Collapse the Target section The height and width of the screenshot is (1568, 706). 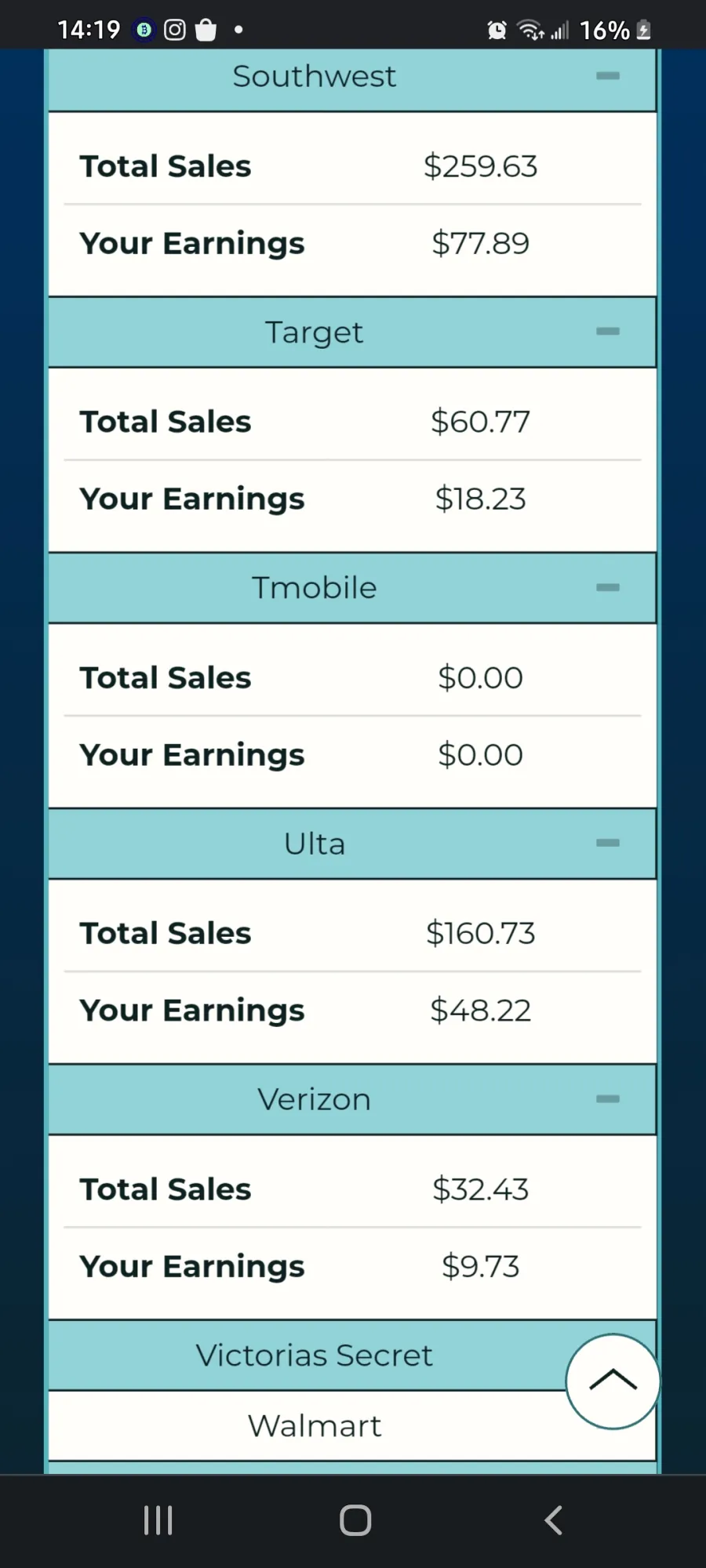point(607,332)
